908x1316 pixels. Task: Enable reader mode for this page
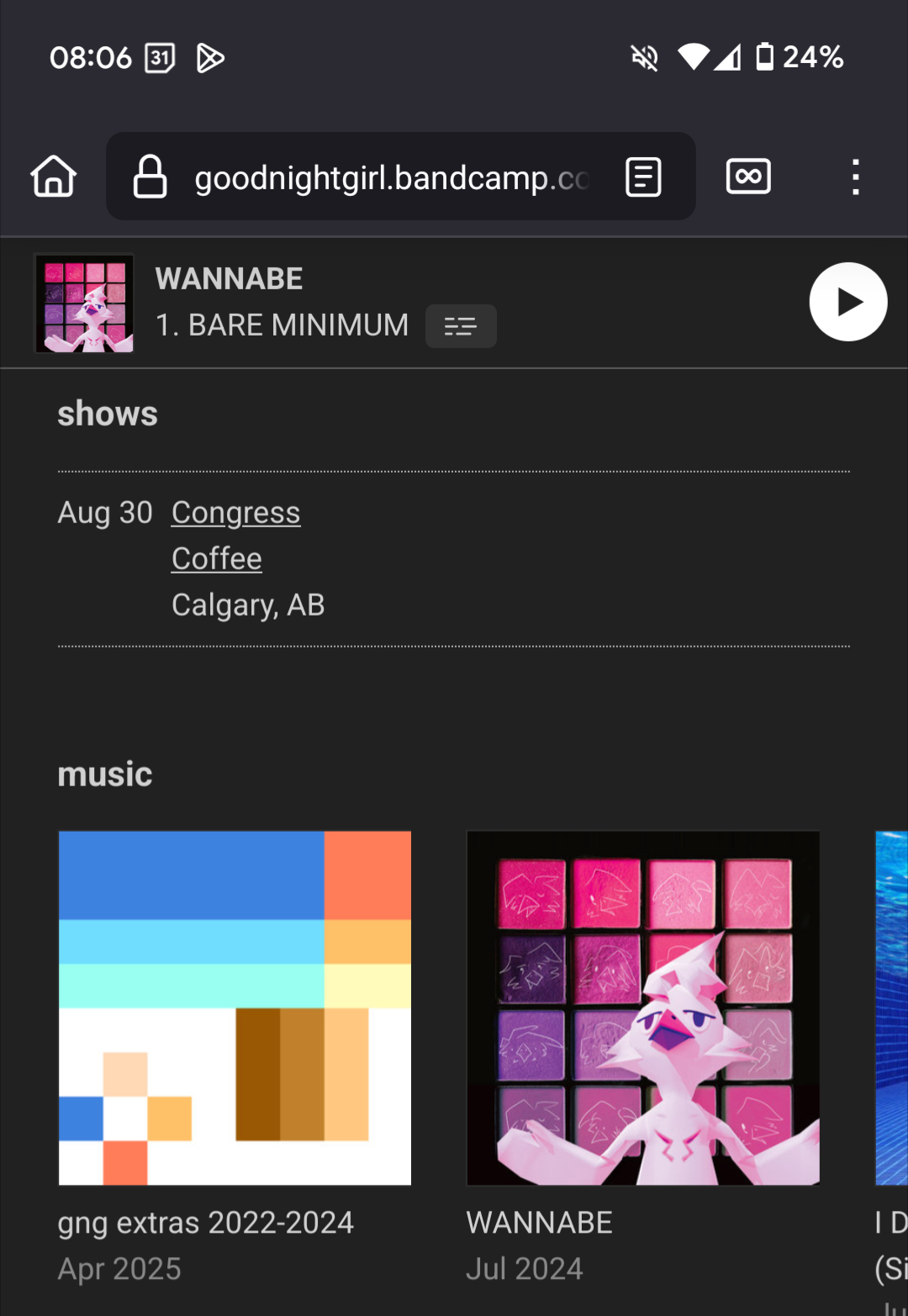coord(643,177)
